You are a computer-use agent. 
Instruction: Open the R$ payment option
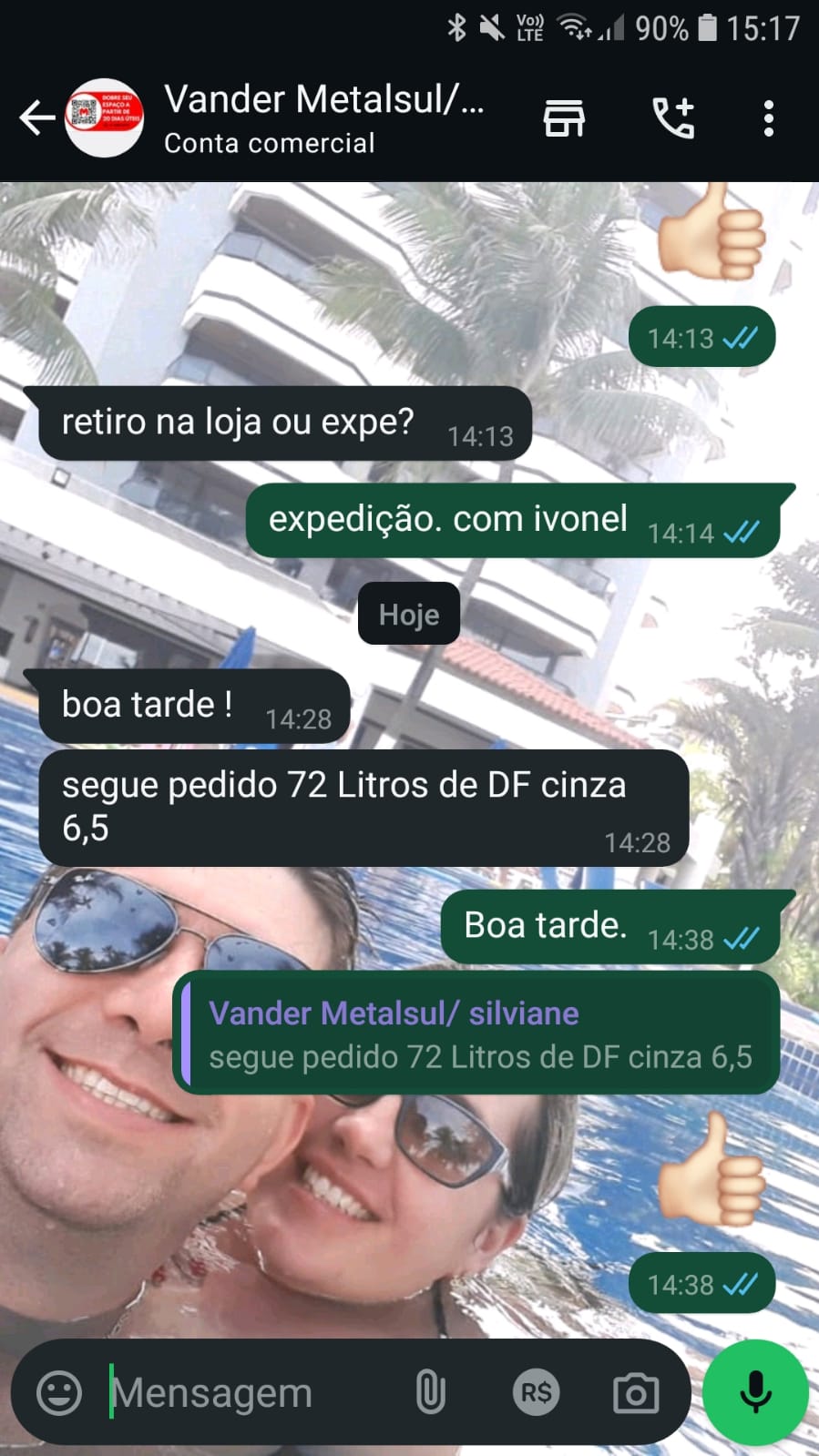536,1393
